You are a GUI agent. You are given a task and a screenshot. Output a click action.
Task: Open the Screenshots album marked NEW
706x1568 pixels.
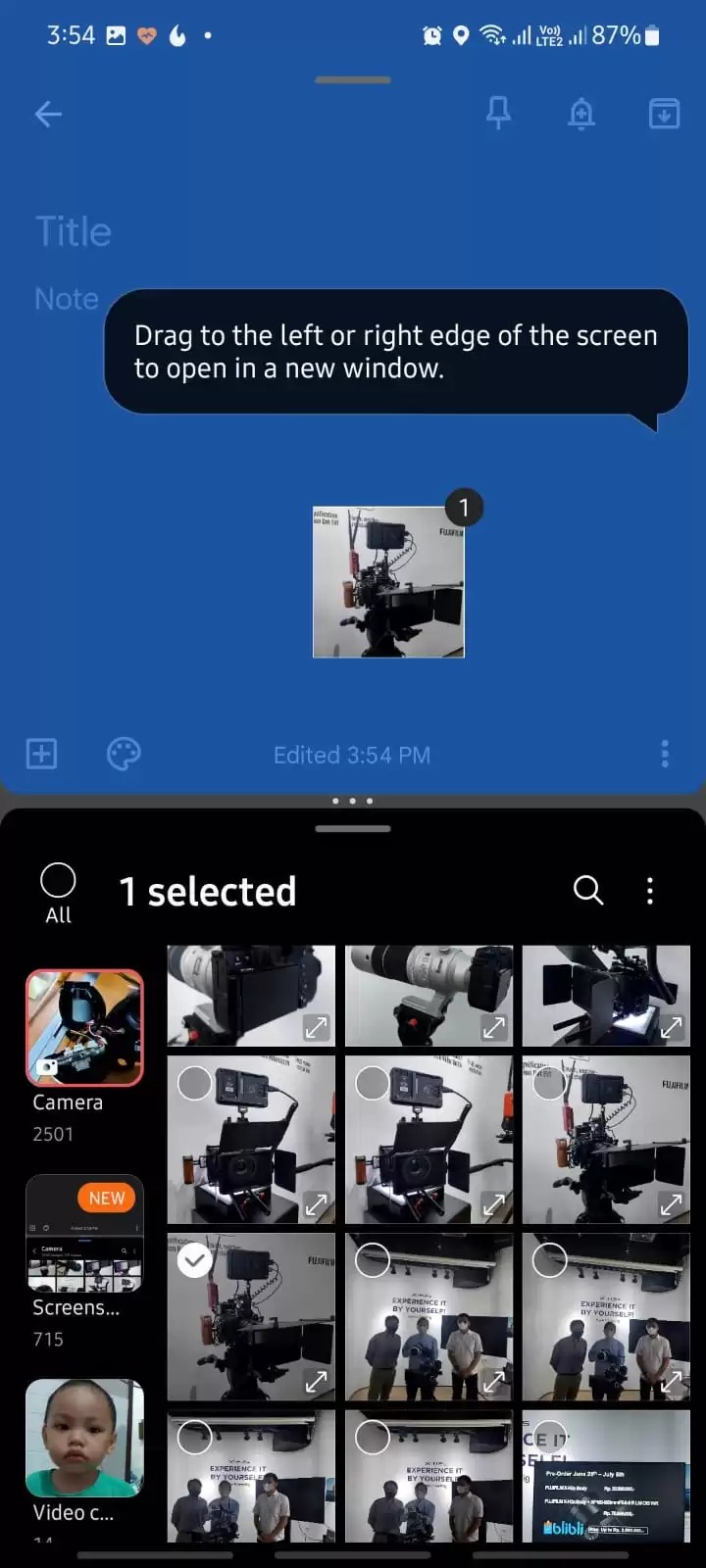(84, 1233)
